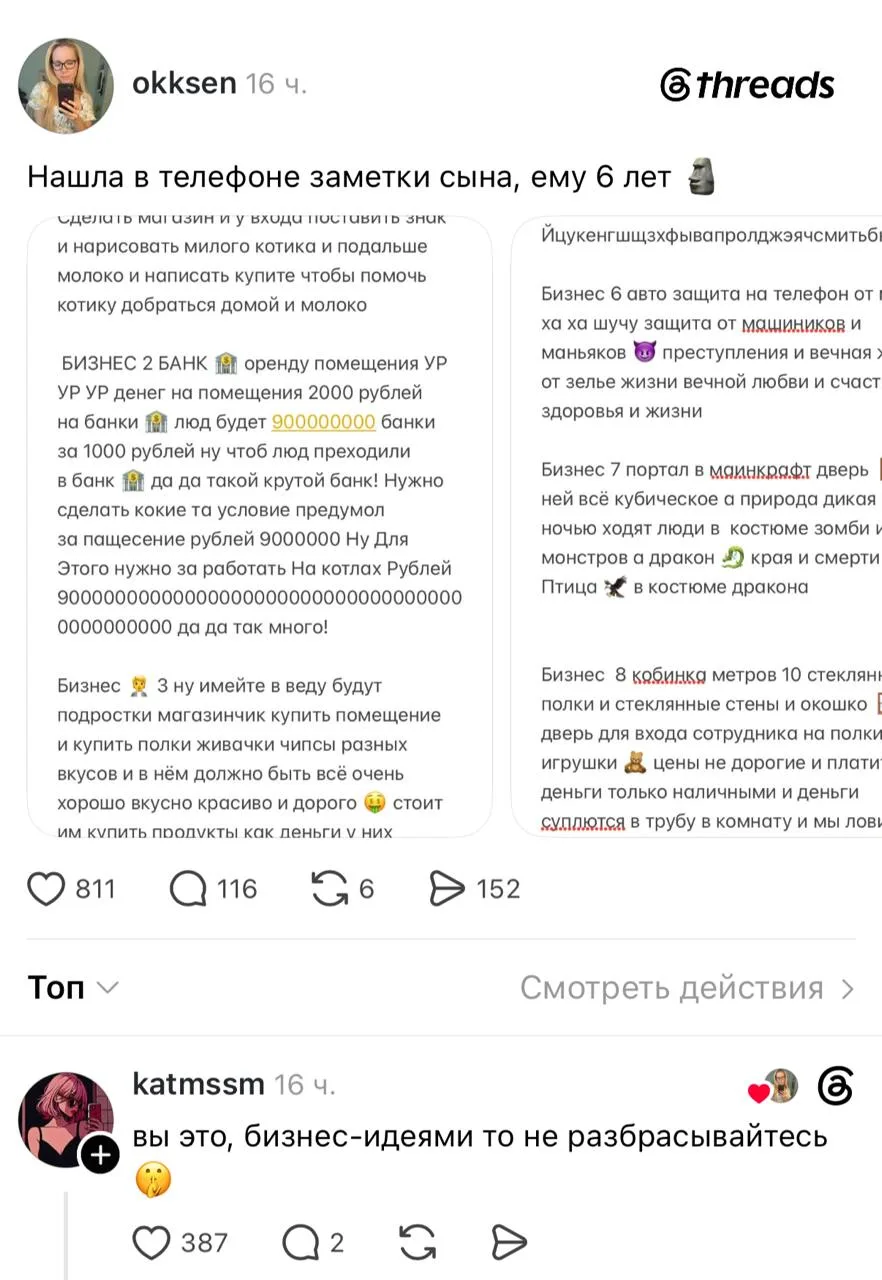Open the katmssm username link
Image resolution: width=882 pixels, height=1280 pixels.
(x=198, y=1084)
